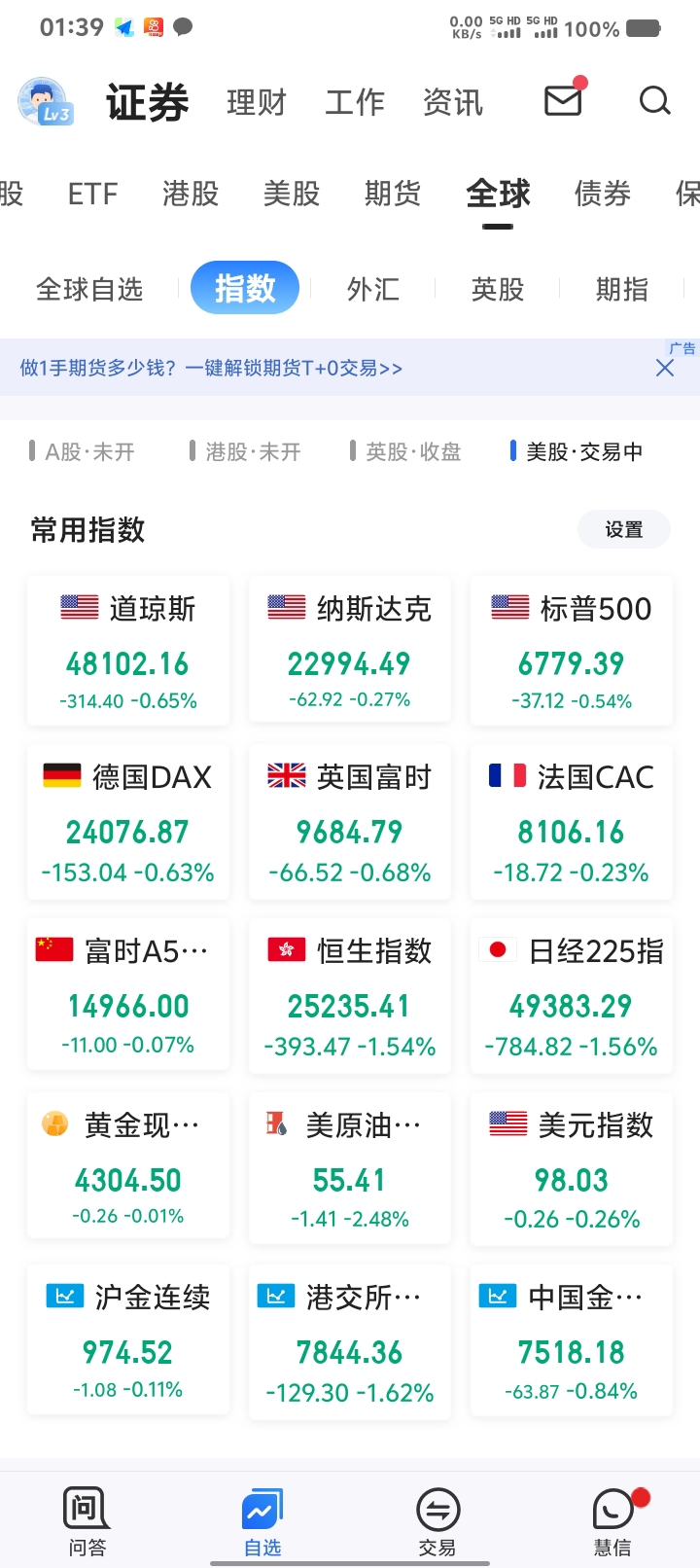This screenshot has height=1568, width=700.
Task: Select the 美股·交易中 market status indicator
Action: coord(578,450)
